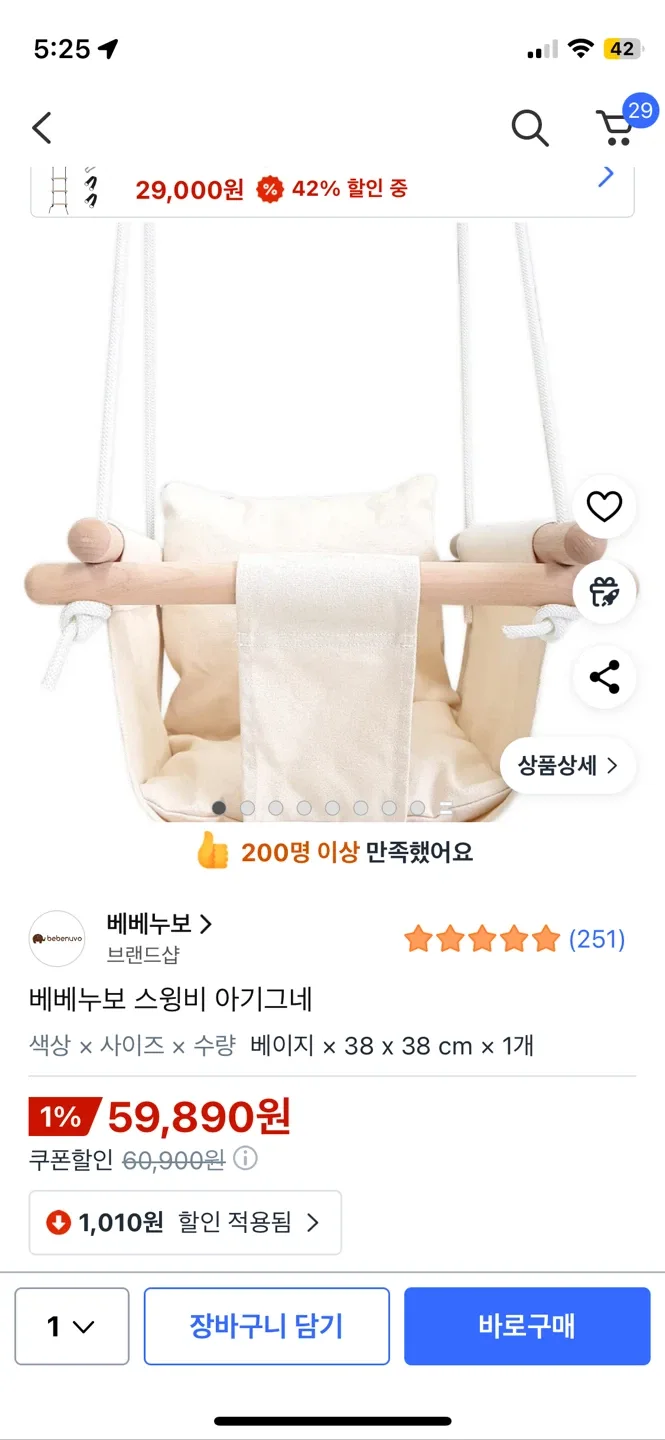
Task: Tap 장바구니 담기 to add to cart
Action: tap(266, 1326)
